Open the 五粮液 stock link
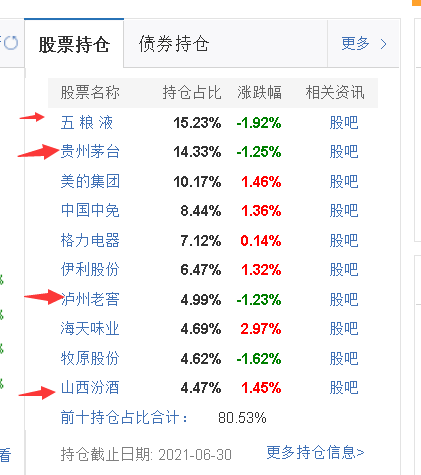The width and height of the screenshot is (421, 475). point(87,123)
